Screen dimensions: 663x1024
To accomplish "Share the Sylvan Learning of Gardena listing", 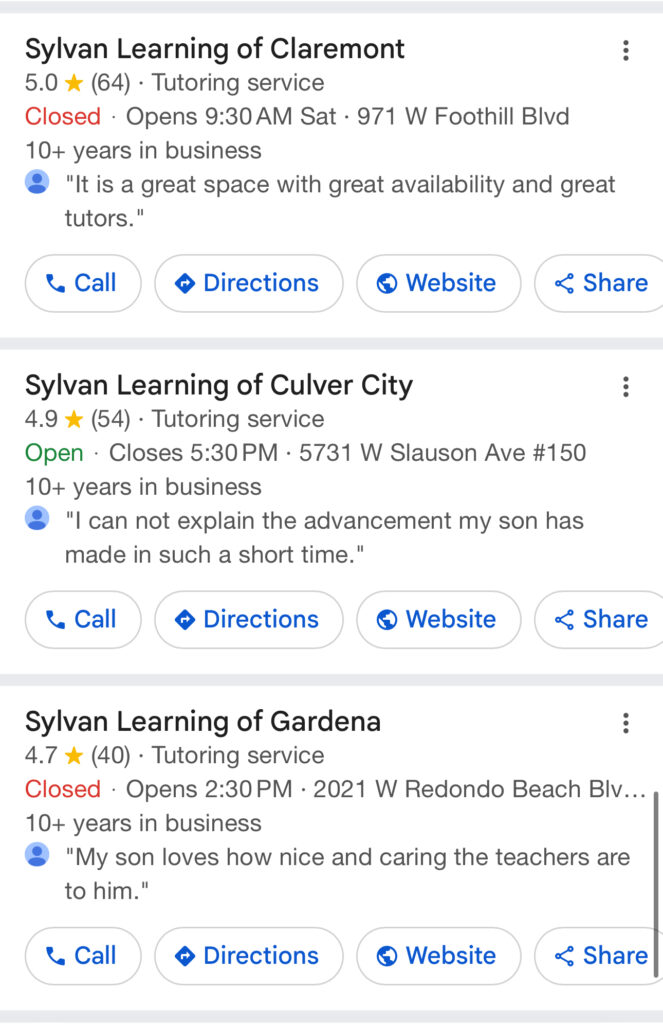I will [600, 956].
